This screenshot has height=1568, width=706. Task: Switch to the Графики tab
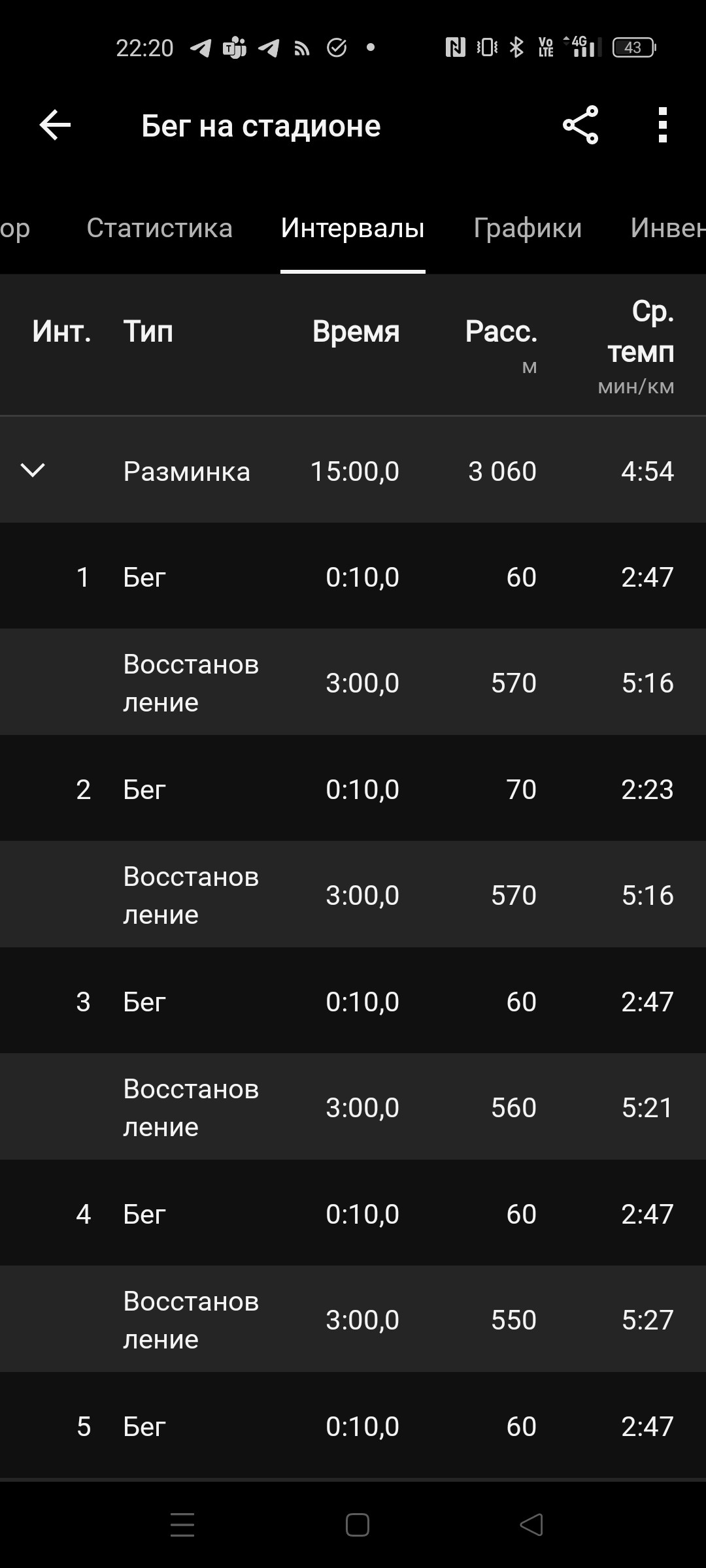pyautogui.click(x=528, y=228)
